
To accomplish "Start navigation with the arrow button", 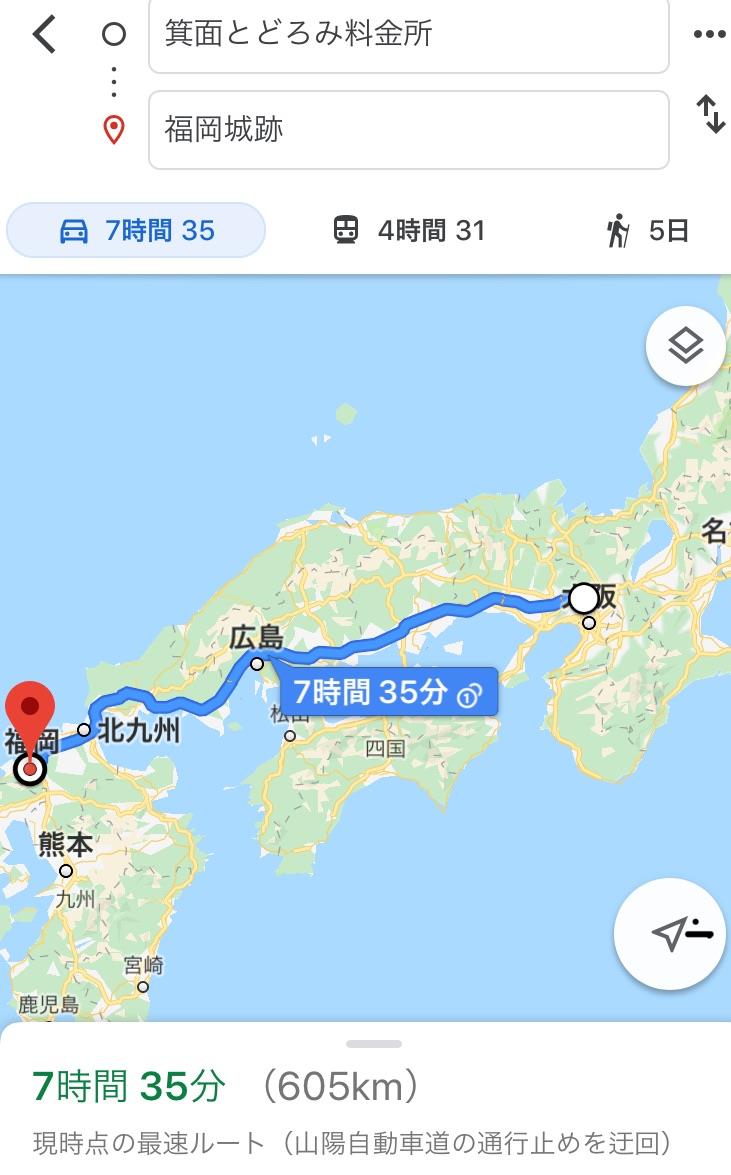I will click(670, 934).
